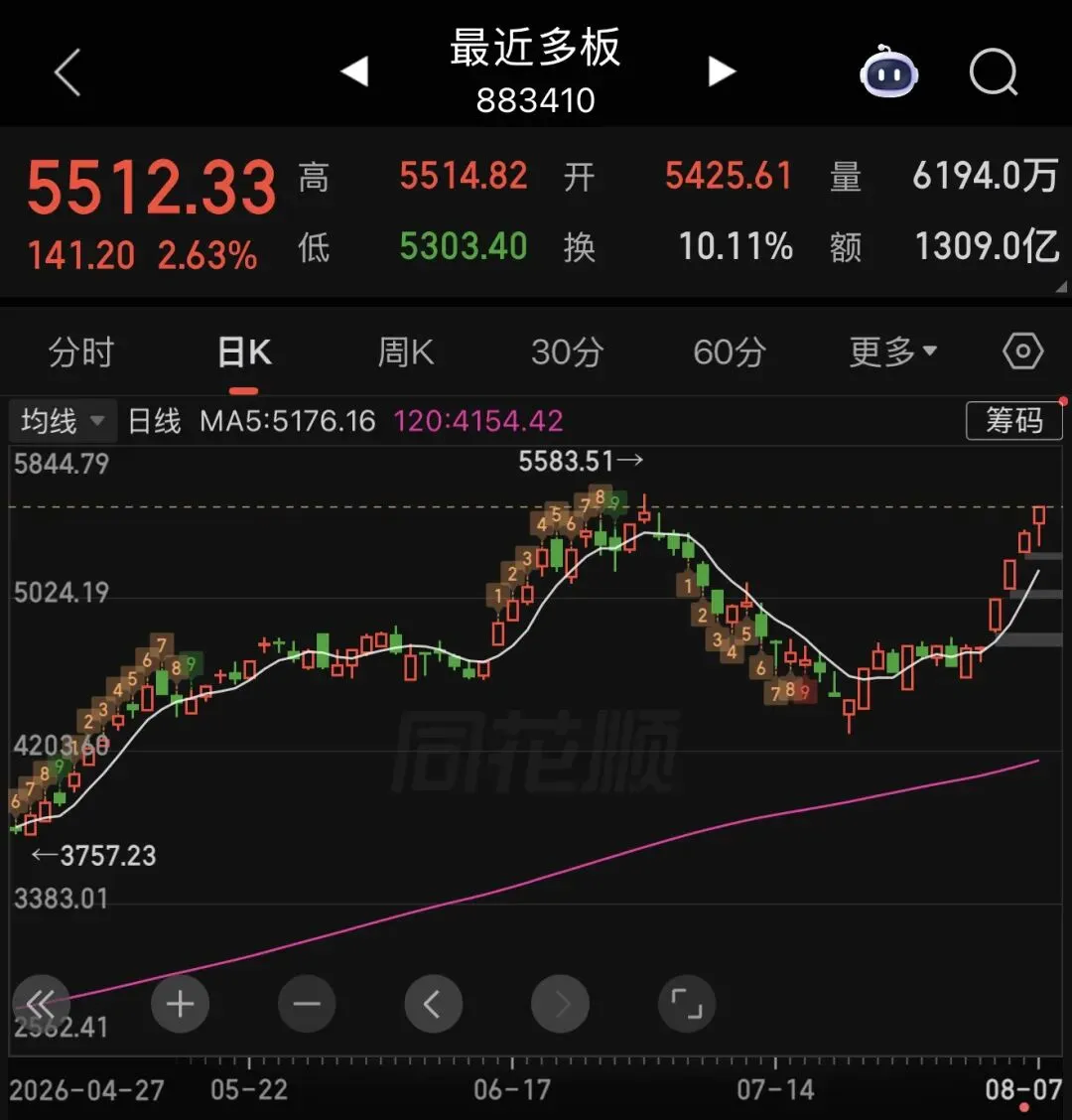The width and height of the screenshot is (1072, 1120).
Task: Zoom in the chart with plus button
Action: pos(180,1004)
